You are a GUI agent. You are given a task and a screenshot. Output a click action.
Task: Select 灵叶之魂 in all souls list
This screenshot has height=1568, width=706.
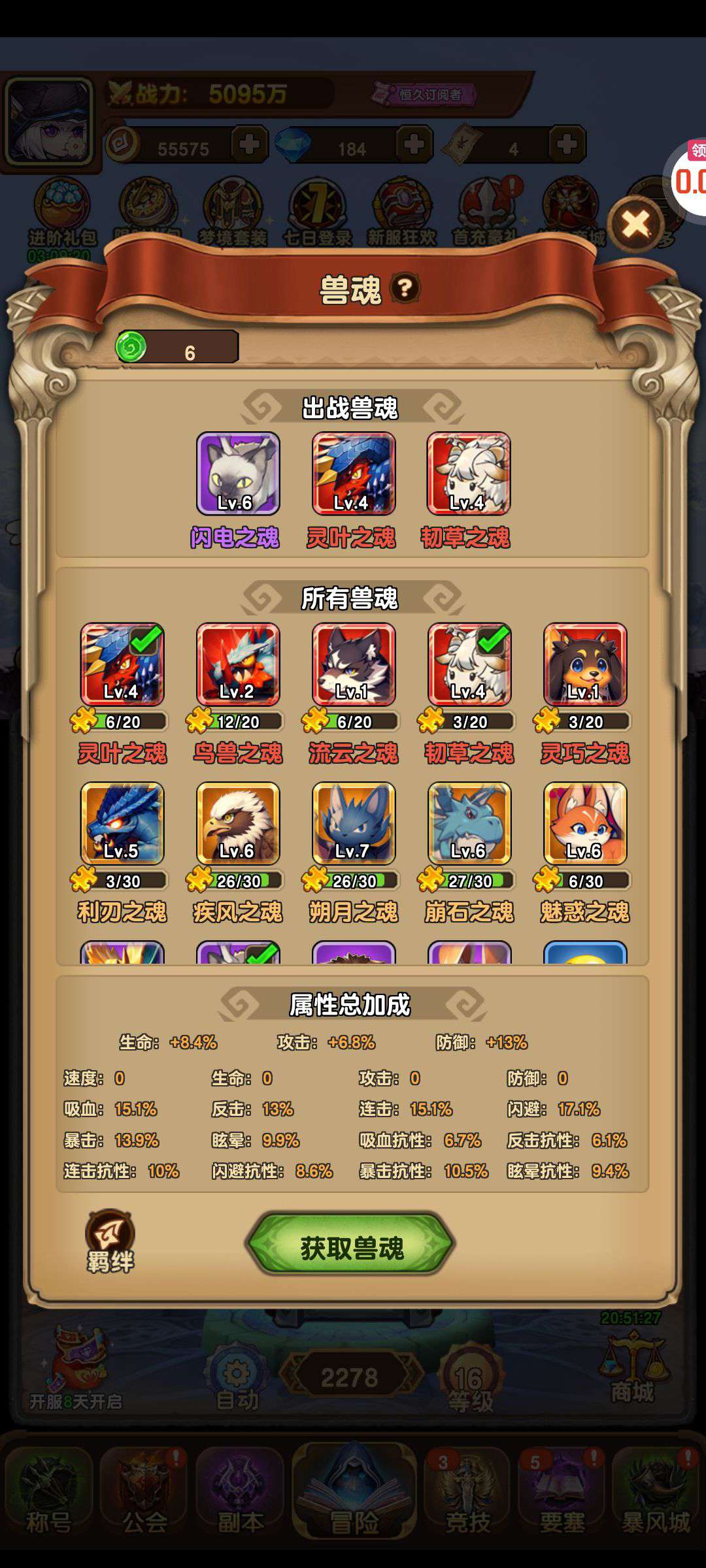(x=122, y=664)
